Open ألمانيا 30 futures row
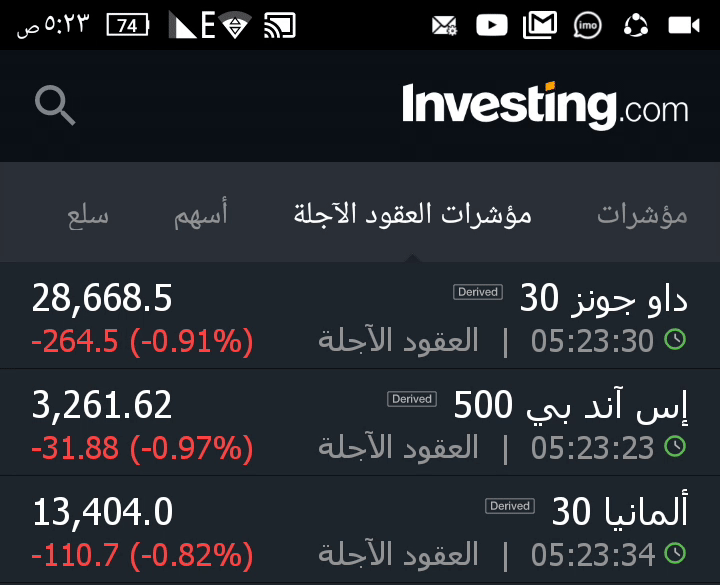 360,531
